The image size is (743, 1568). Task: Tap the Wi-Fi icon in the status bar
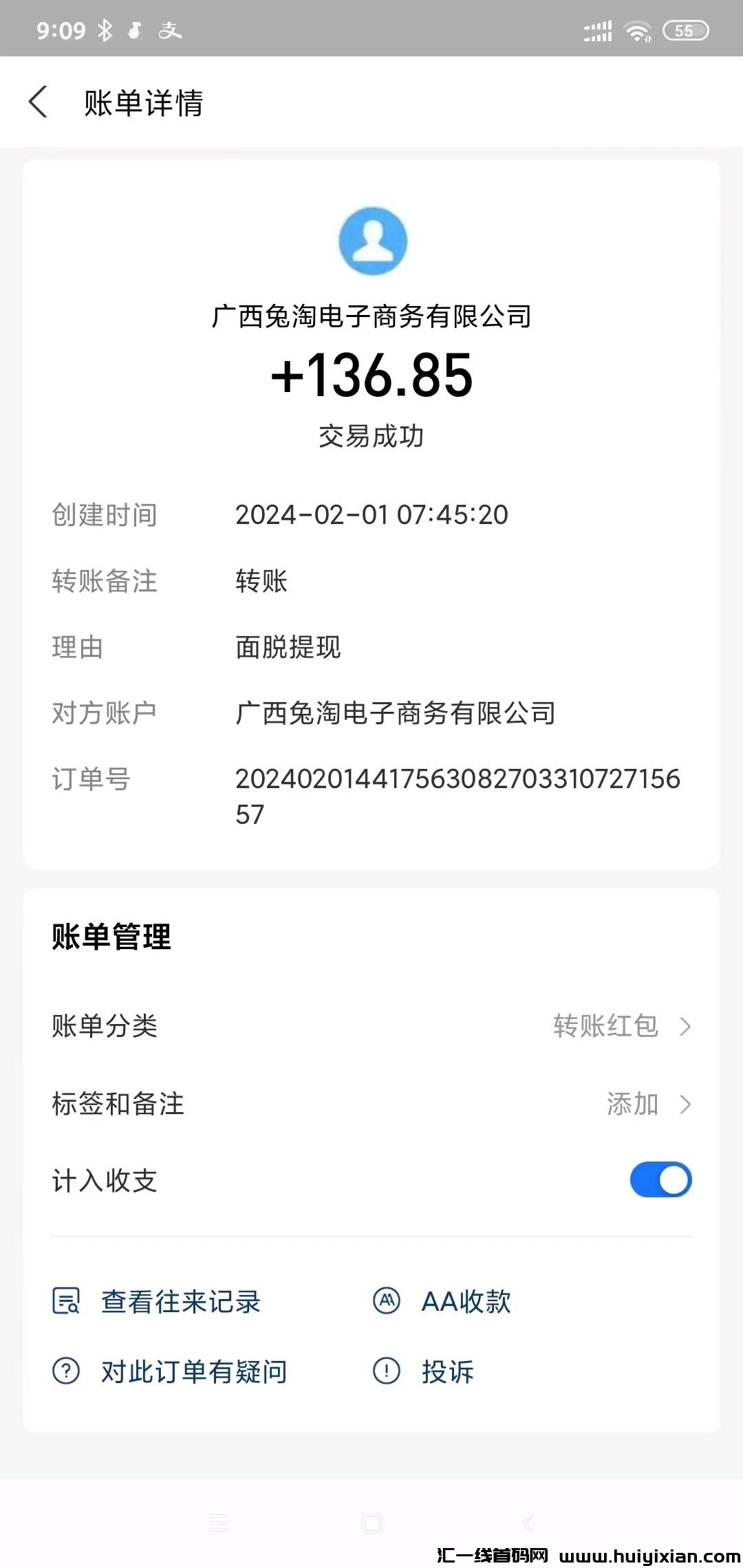(638, 29)
